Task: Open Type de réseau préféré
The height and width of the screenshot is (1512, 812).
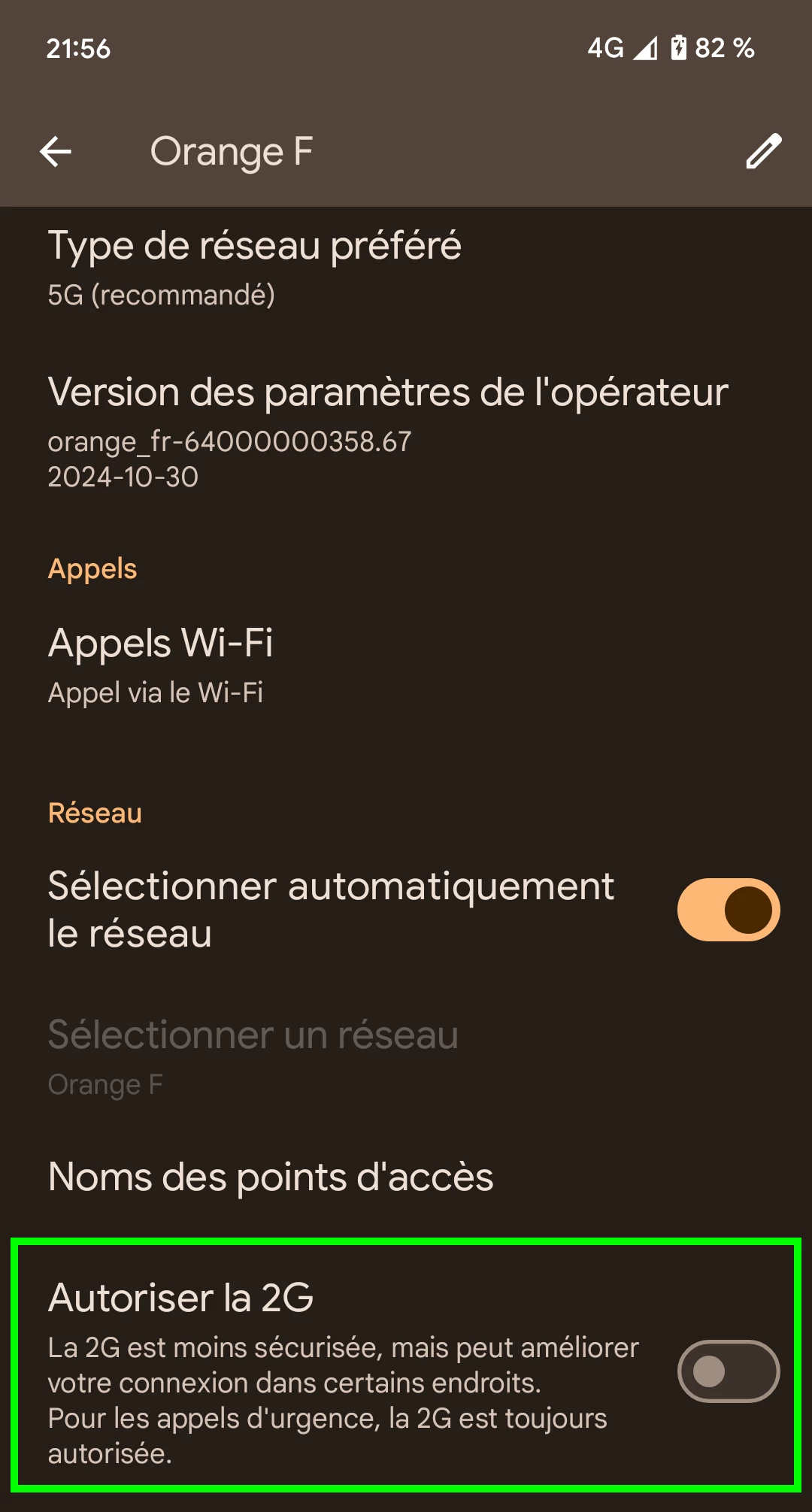Action: pos(254,268)
